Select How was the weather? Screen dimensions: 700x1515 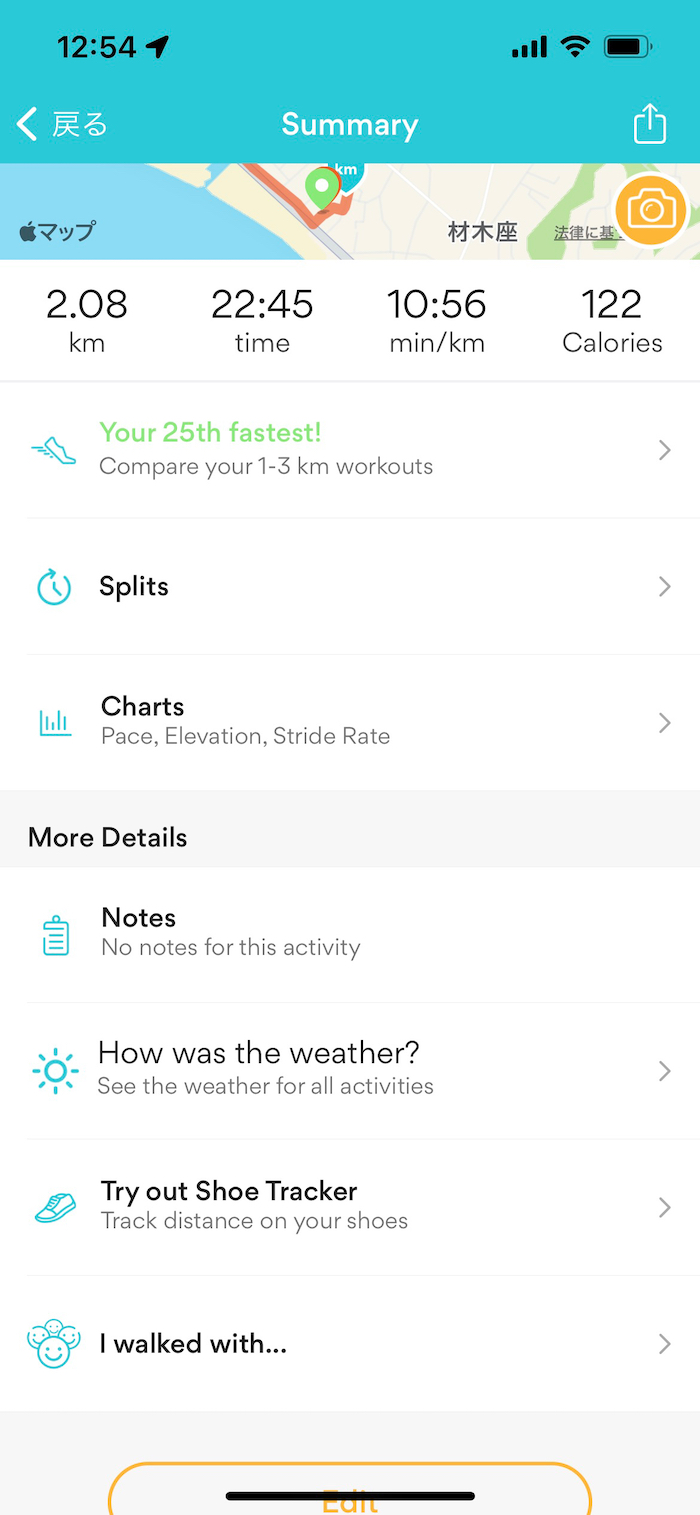(x=350, y=1070)
